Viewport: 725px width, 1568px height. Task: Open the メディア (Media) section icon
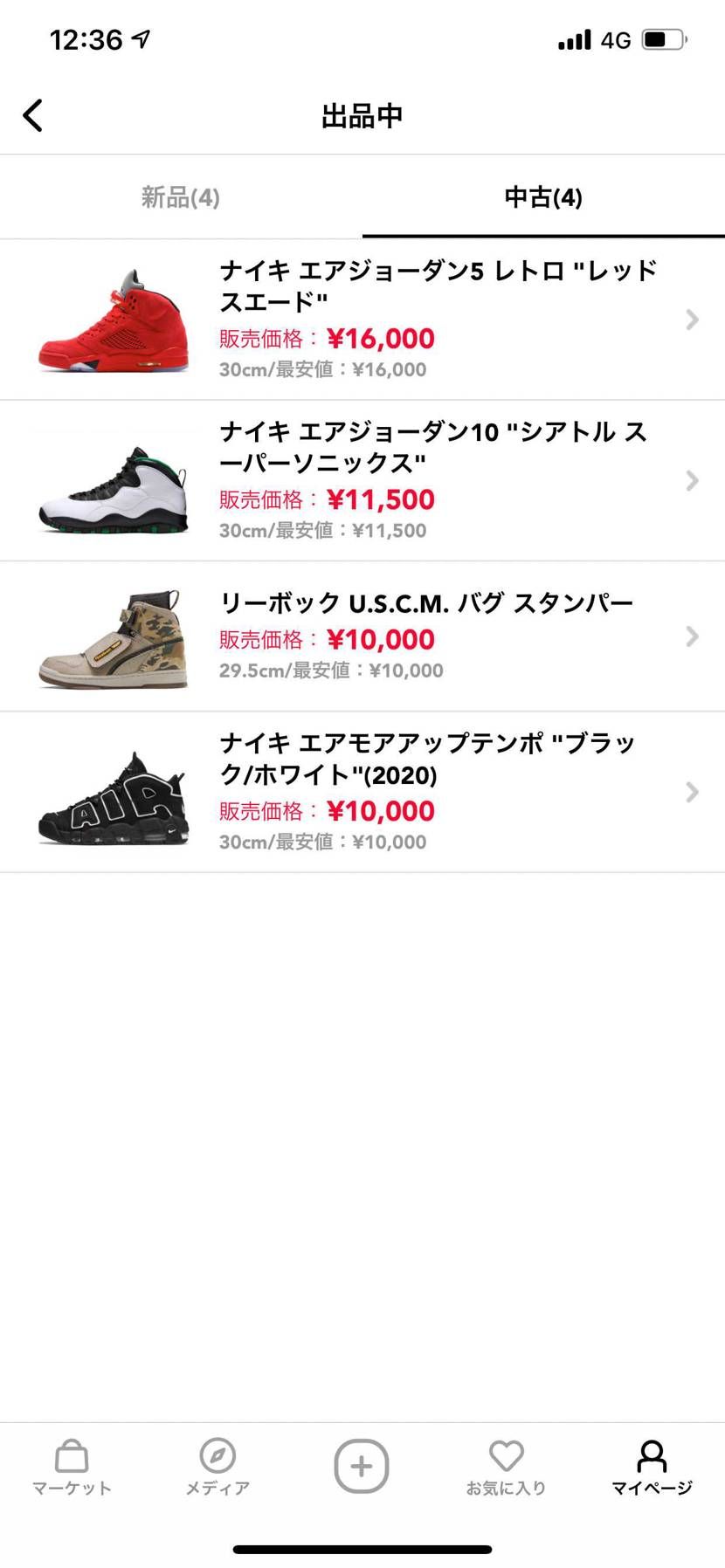pos(217,1465)
